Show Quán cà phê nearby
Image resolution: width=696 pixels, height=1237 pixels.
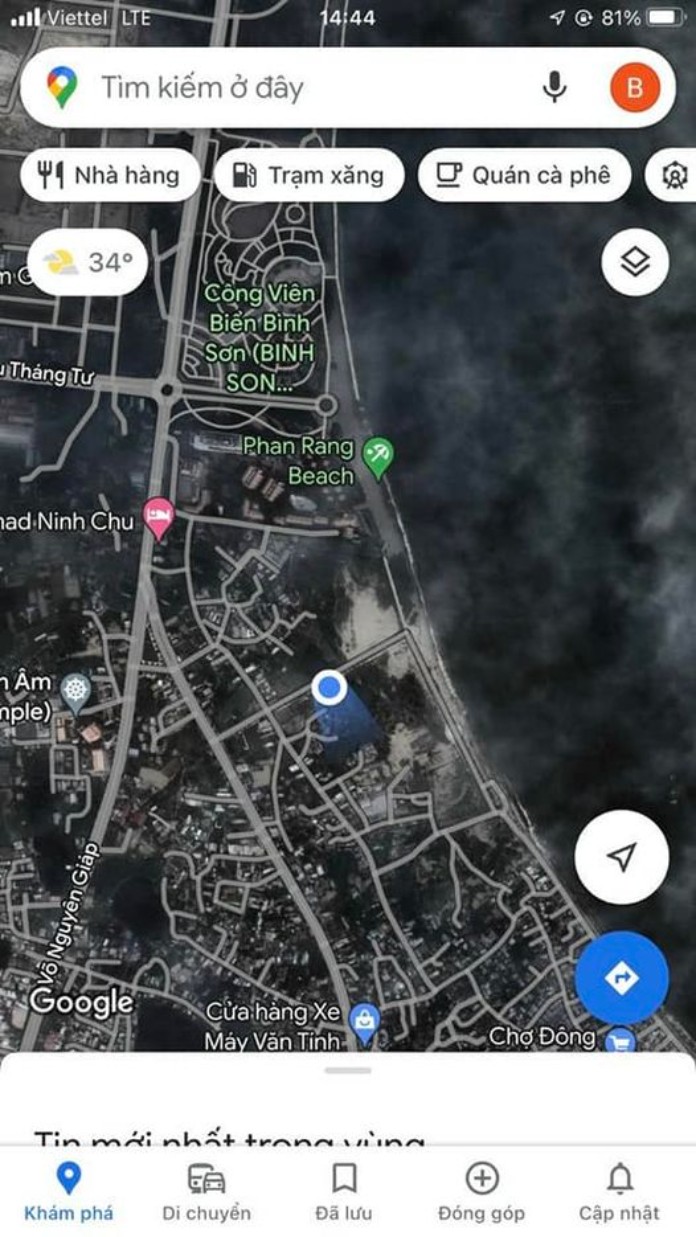click(x=524, y=176)
